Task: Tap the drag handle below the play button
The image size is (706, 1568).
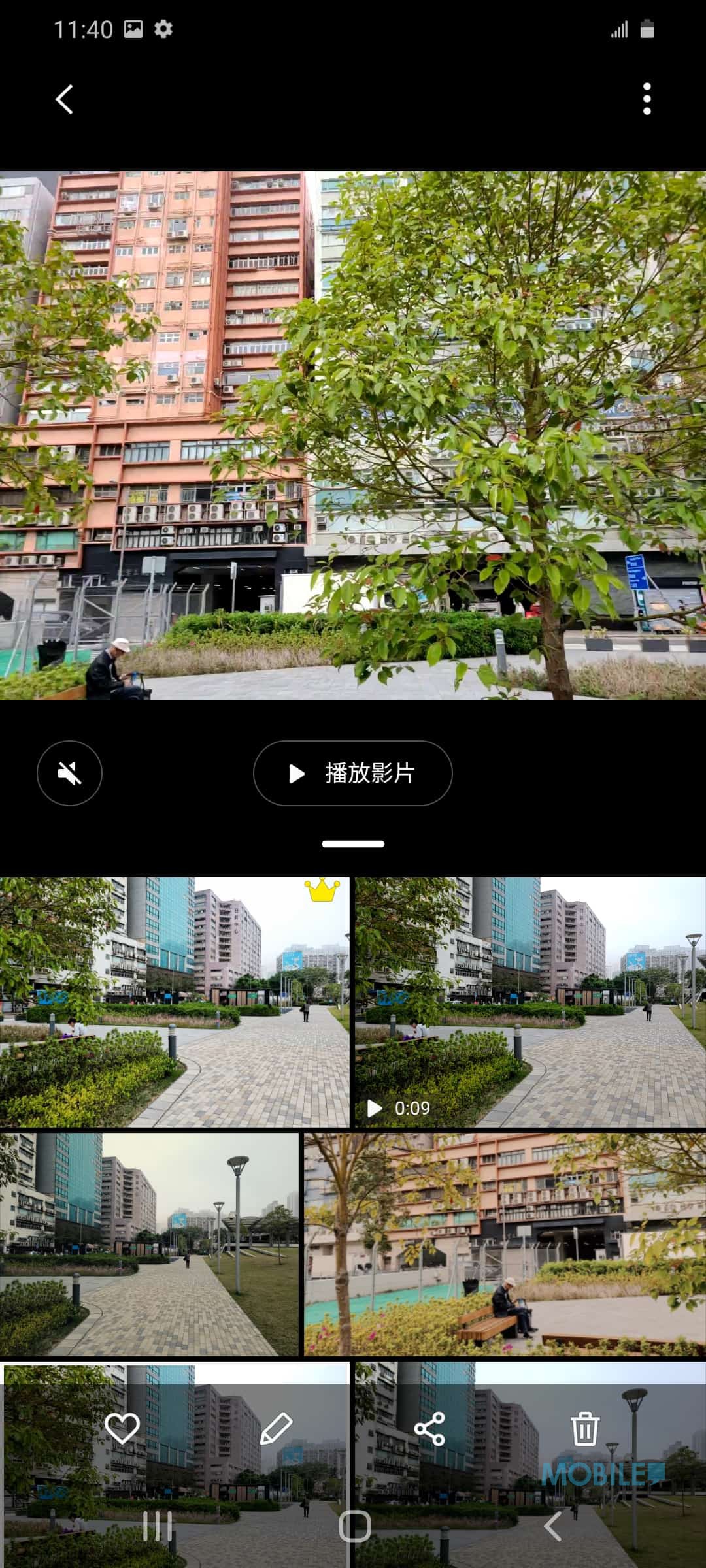Action: (x=353, y=844)
